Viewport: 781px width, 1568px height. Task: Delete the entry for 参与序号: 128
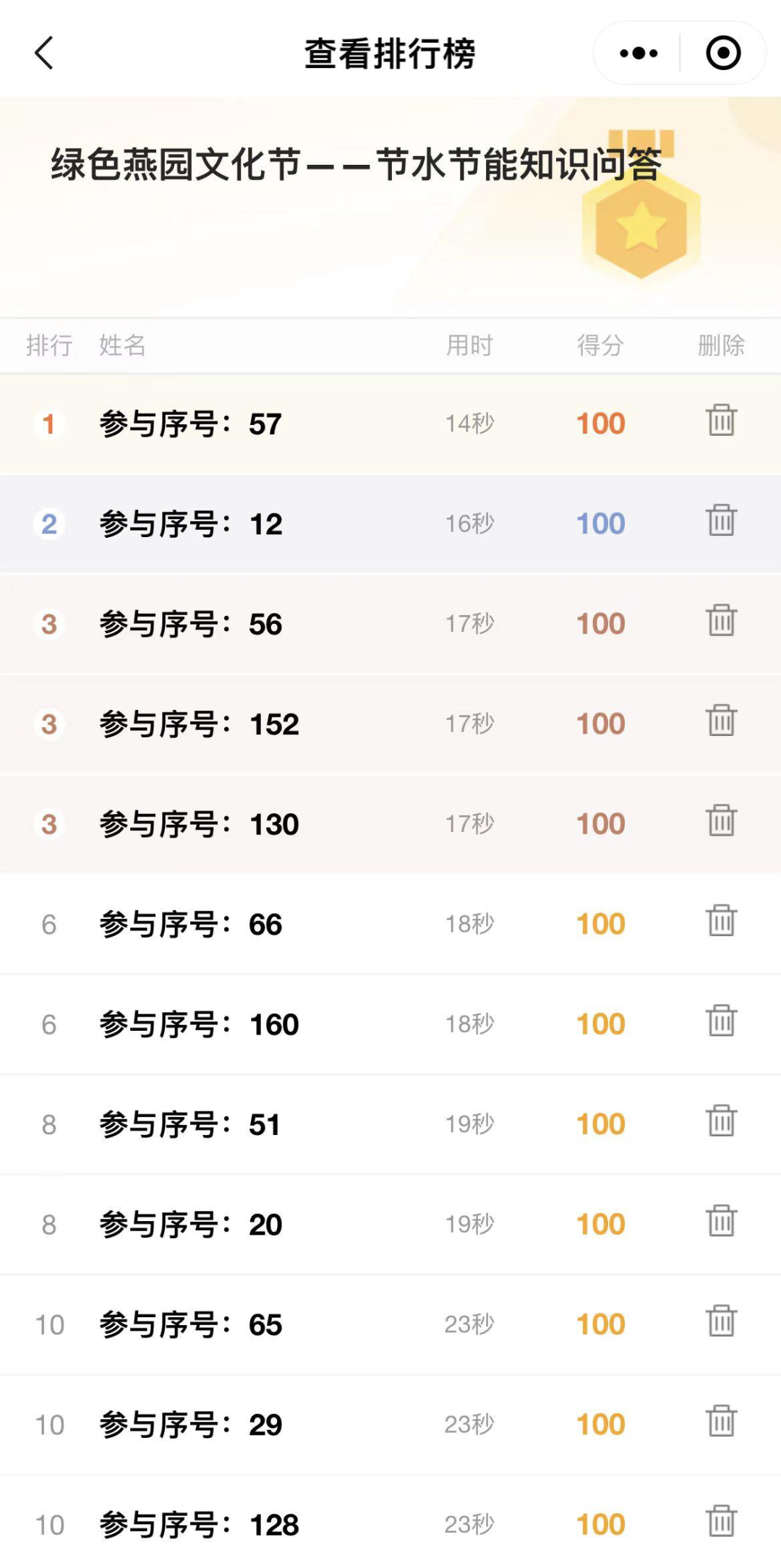[x=722, y=1521]
